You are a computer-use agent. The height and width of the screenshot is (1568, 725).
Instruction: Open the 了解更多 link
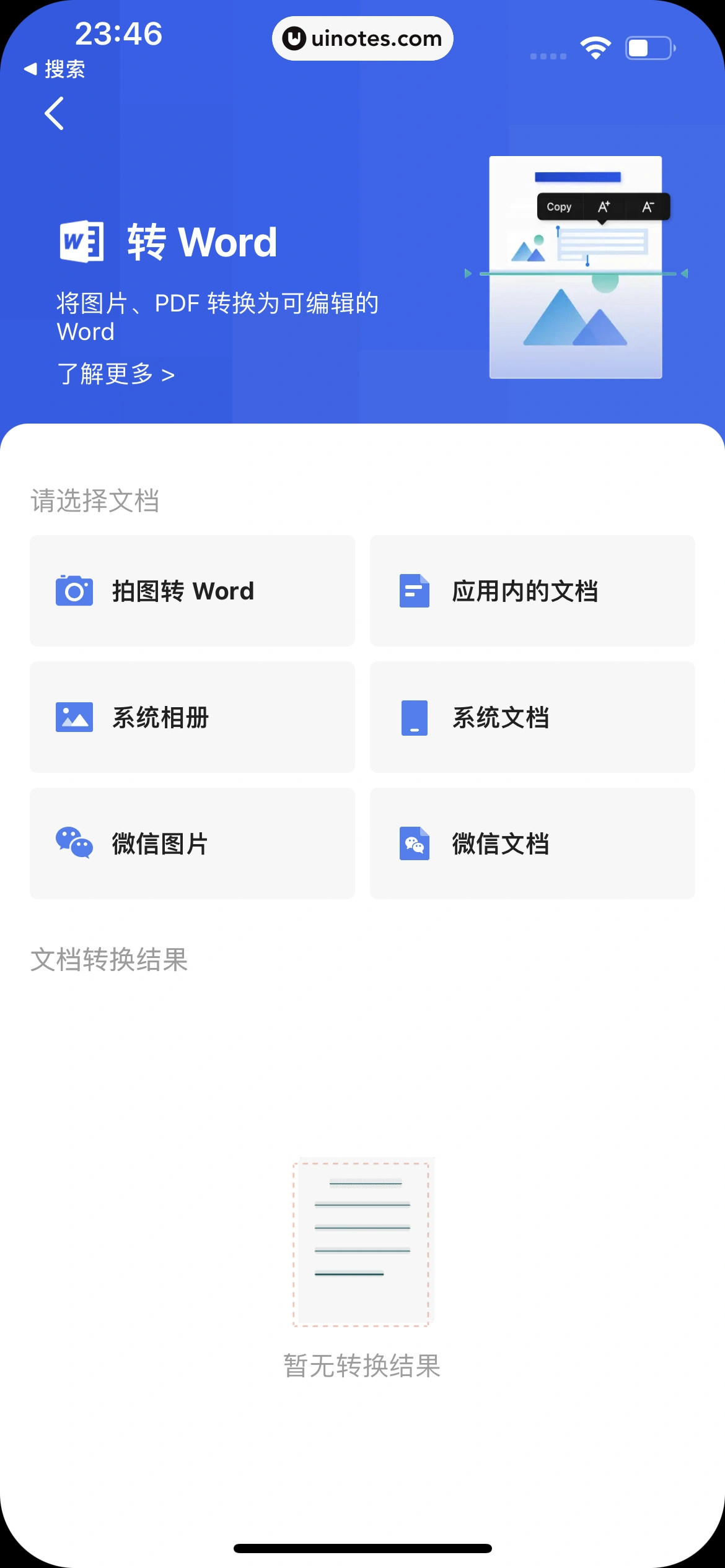click(116, 374)
